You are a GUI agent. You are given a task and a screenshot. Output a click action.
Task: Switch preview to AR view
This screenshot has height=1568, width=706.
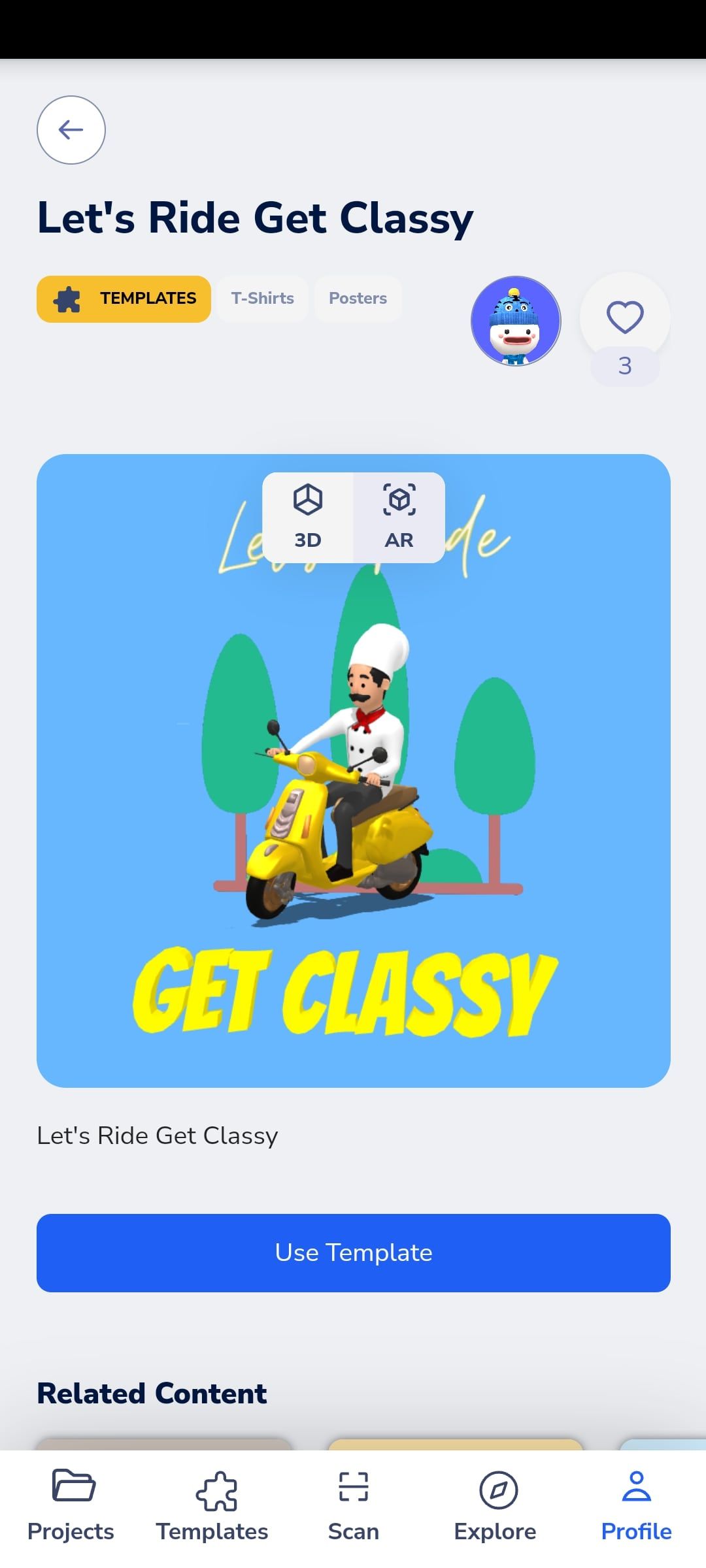[x=399, y=517]
